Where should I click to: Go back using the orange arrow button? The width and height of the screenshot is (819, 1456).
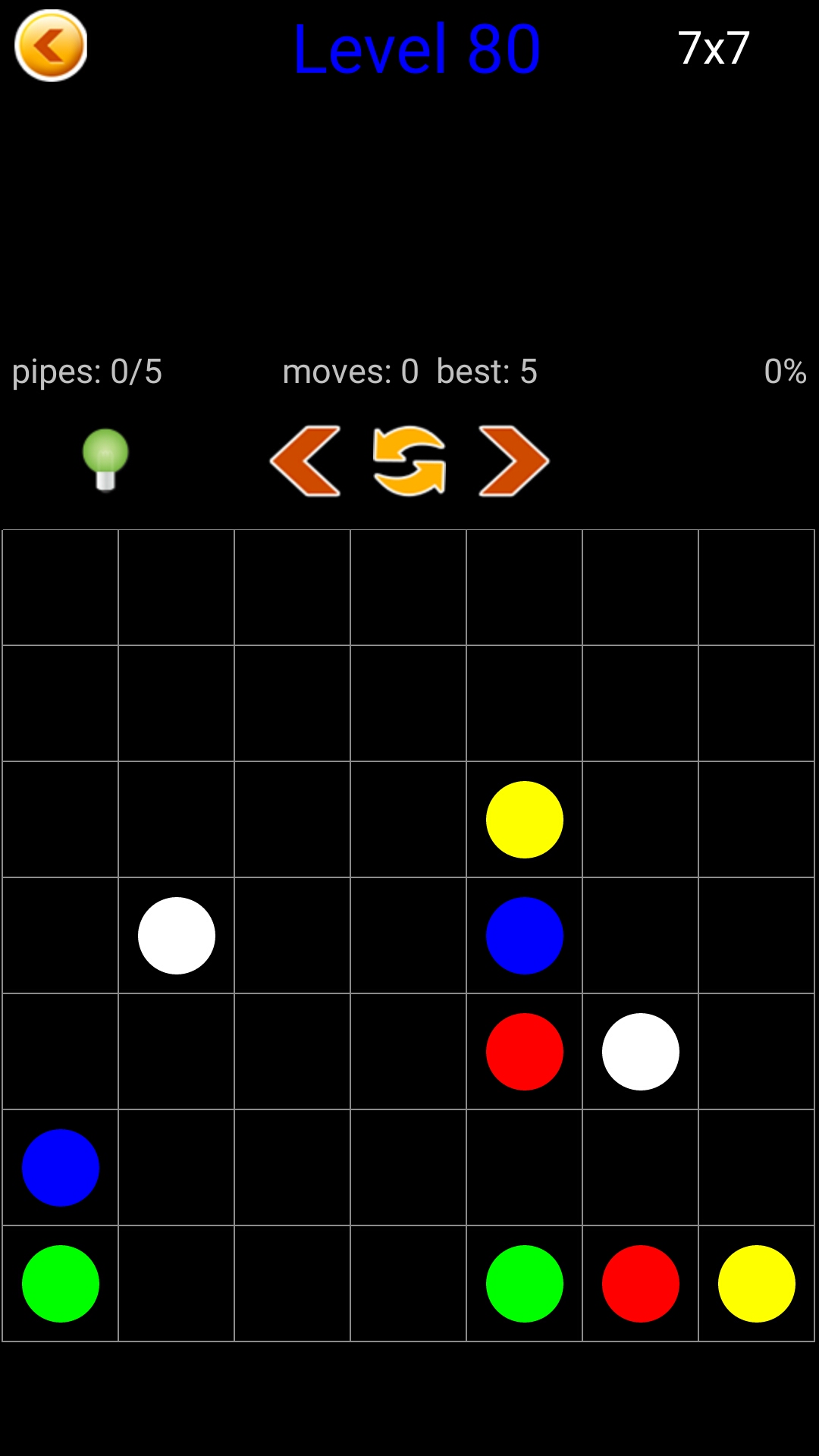(x=51, y=45)
